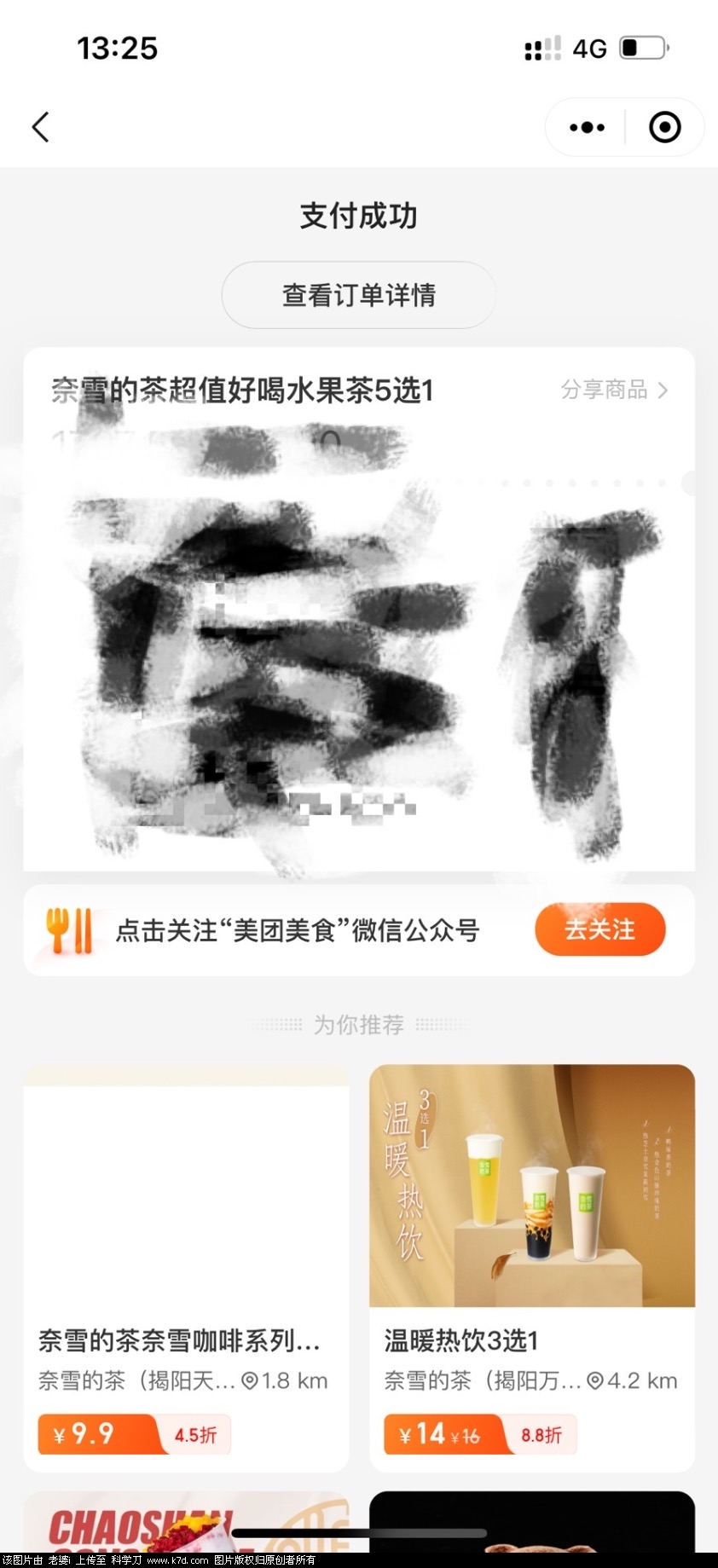718x1568 pixels.
Task: Tap the 去关注 button
Action: point(599,929)
